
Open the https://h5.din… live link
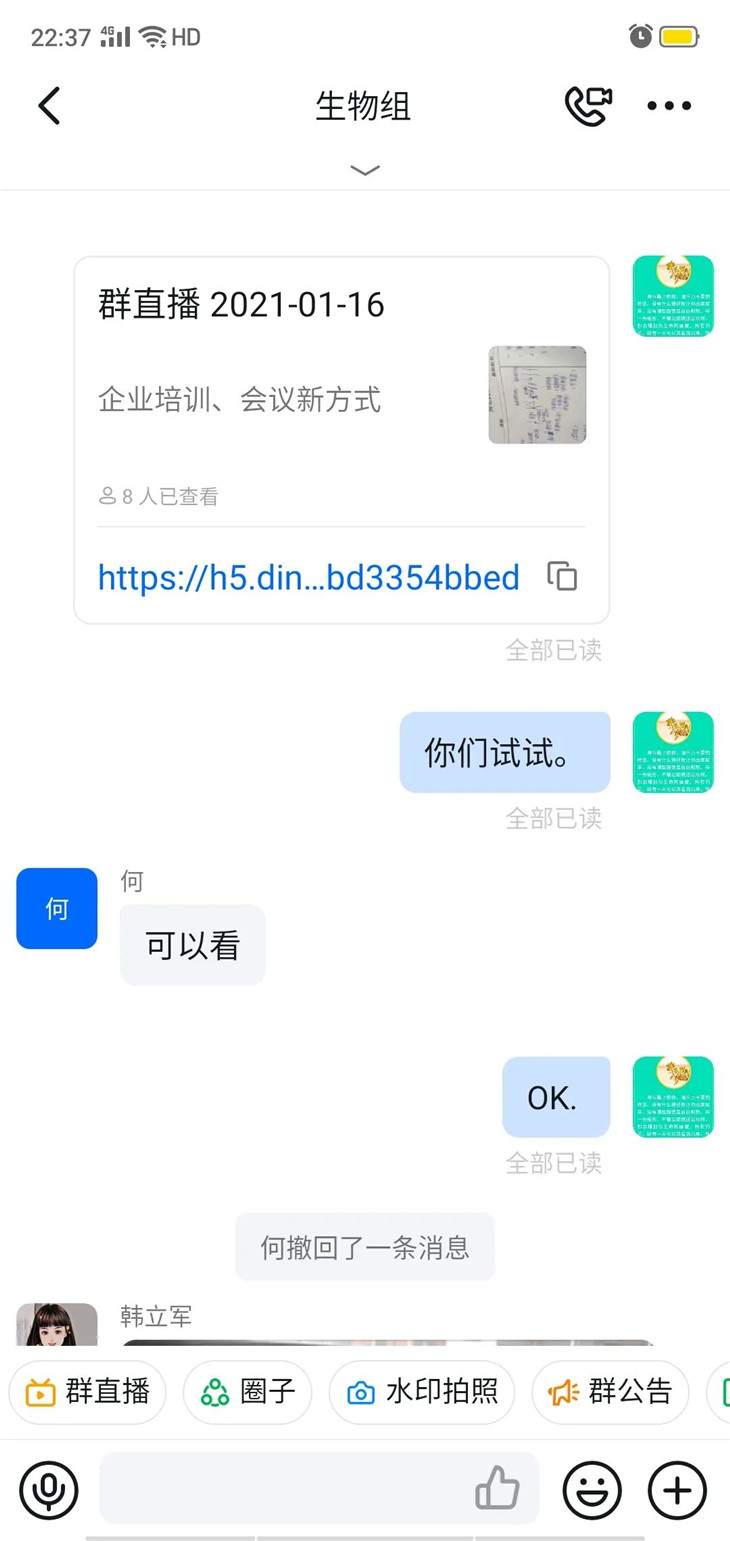[x=308, y=577]
